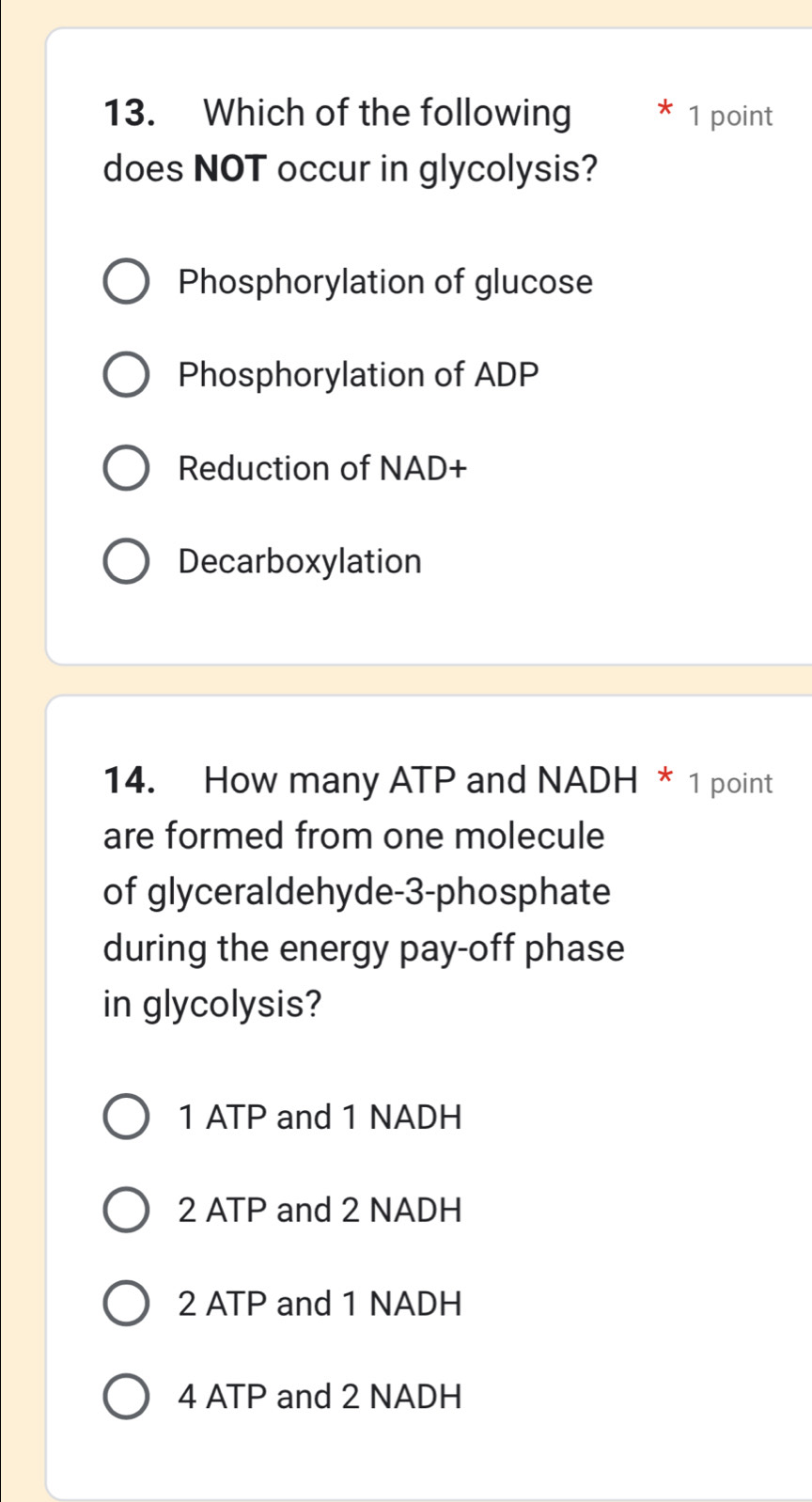The width and height of the screenshot is (812, 1502).
Task: Click the 1 point label on question 13
Action: tap(731, 116)
